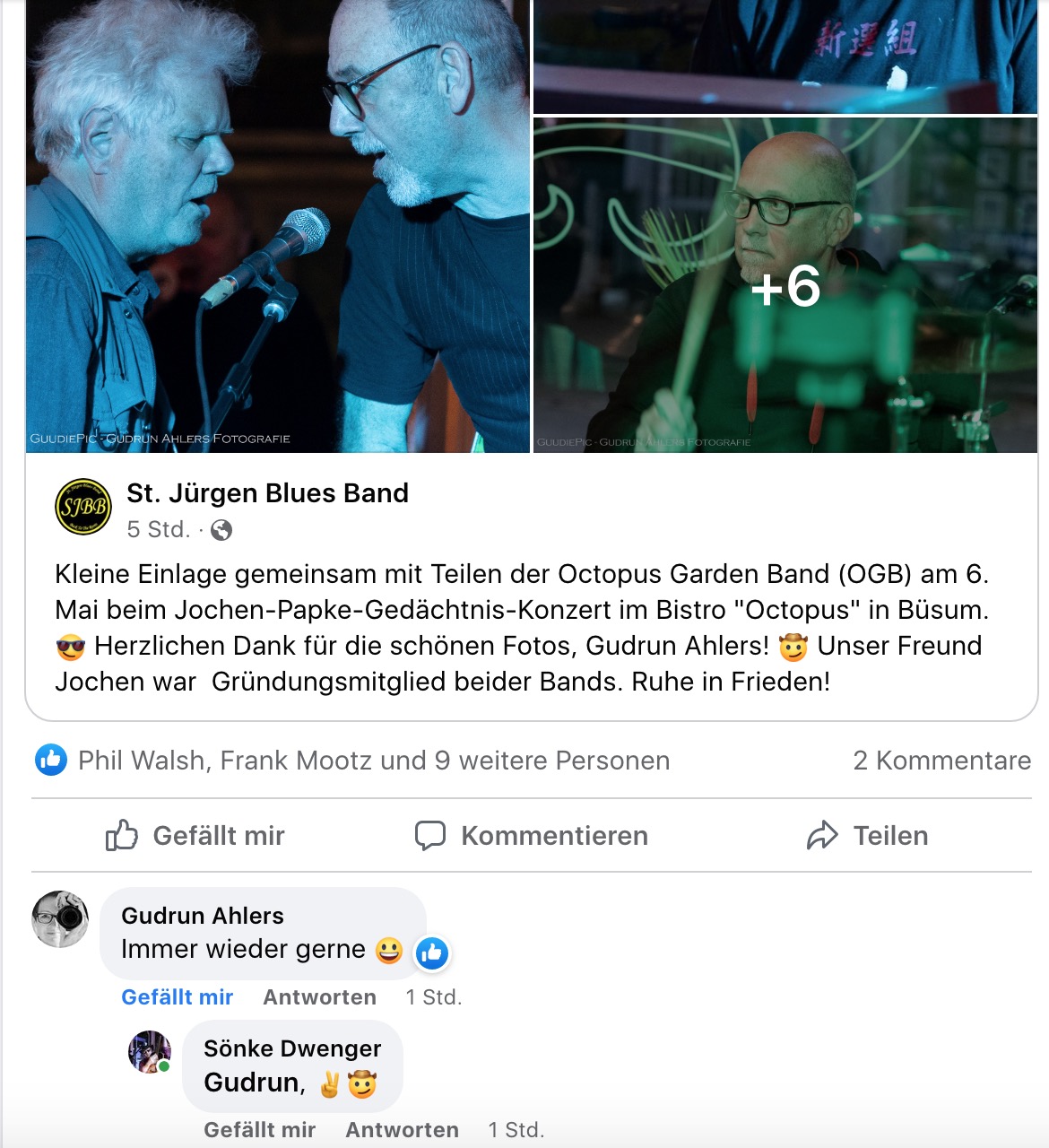Reply to Sönke Dwenger's comment

402,1130
